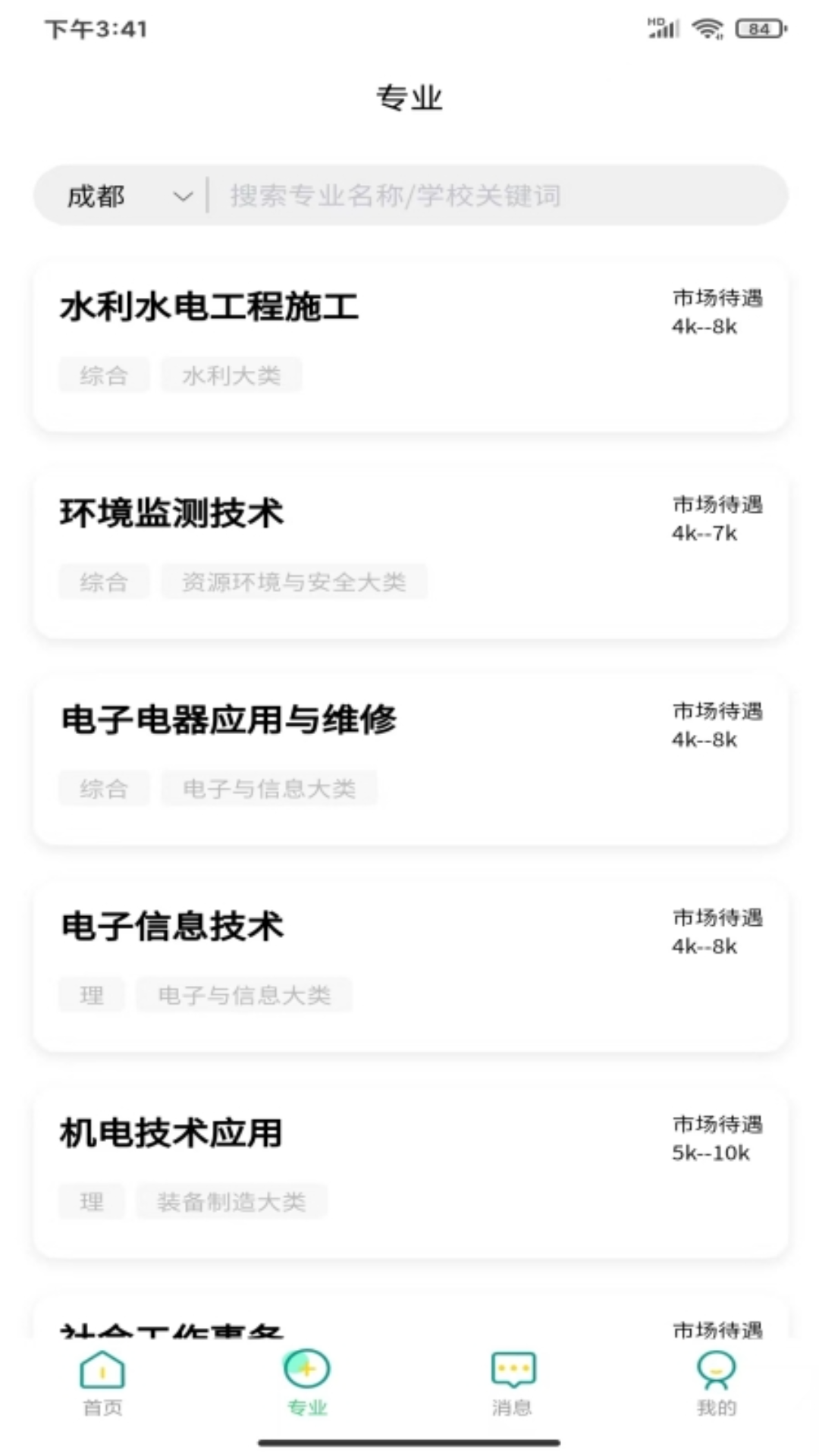Image resolution: width=819 pixels, height=1456 pixels.
Task: Switch to the 消息 tab
Action: (512, 1388)
